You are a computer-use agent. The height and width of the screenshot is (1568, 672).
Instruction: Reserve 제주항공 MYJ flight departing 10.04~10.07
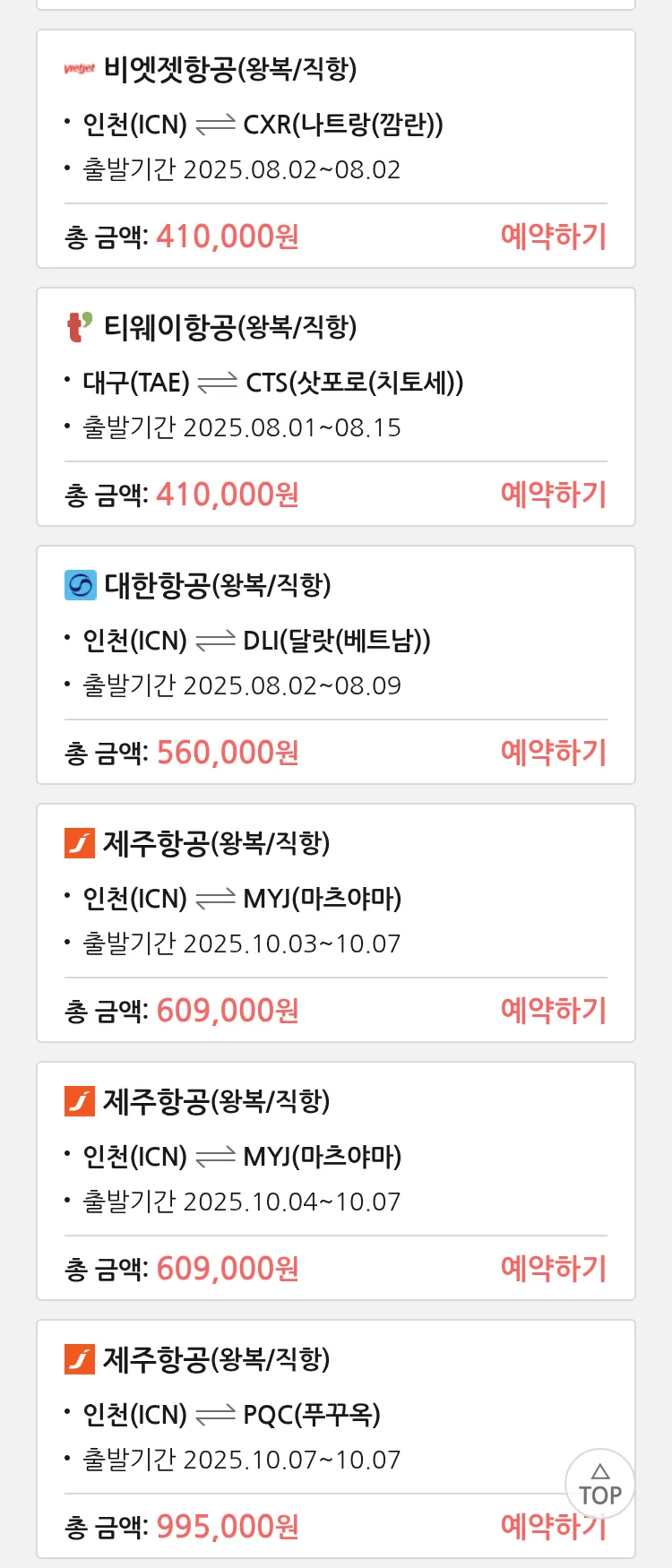553,1269
